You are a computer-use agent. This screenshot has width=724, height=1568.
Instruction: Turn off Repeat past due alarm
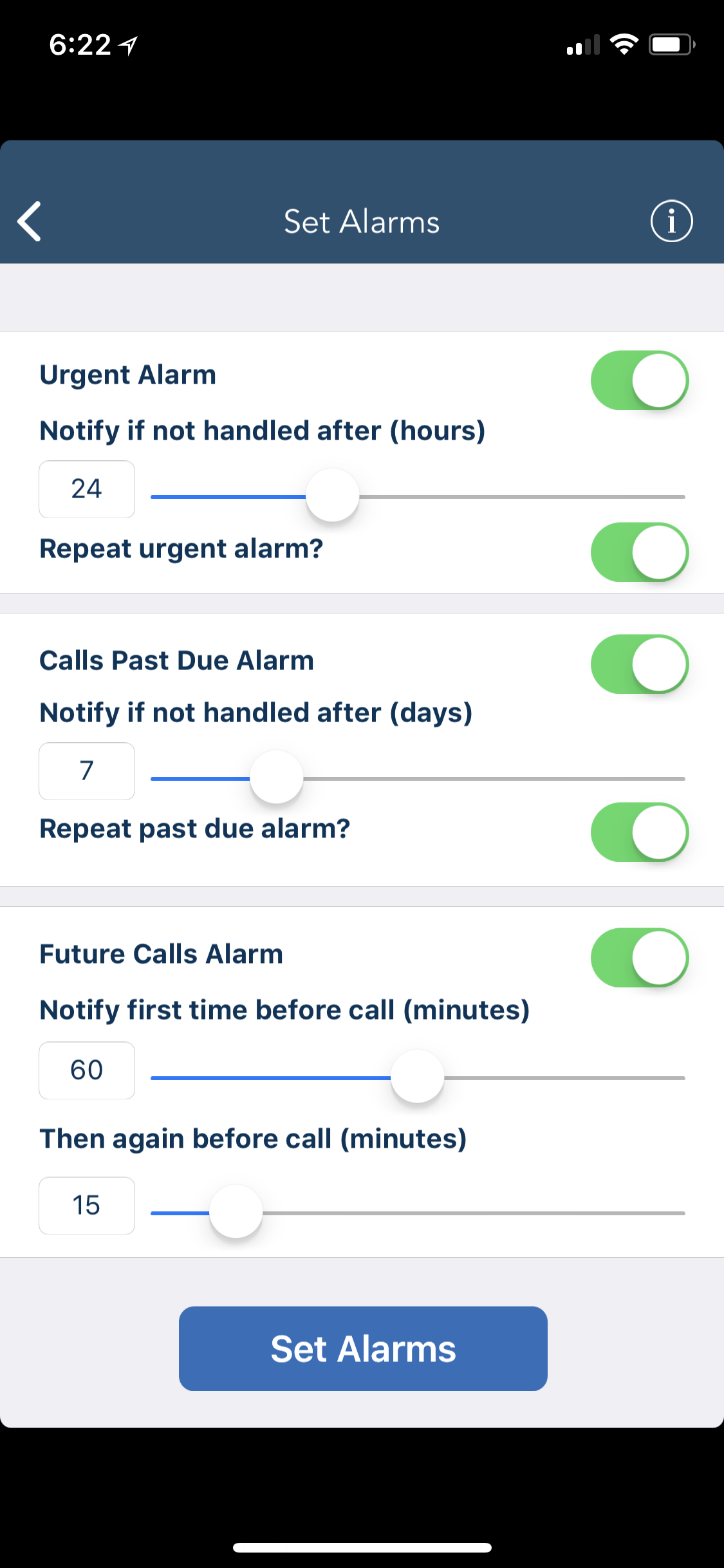click(x=639, y=832)
